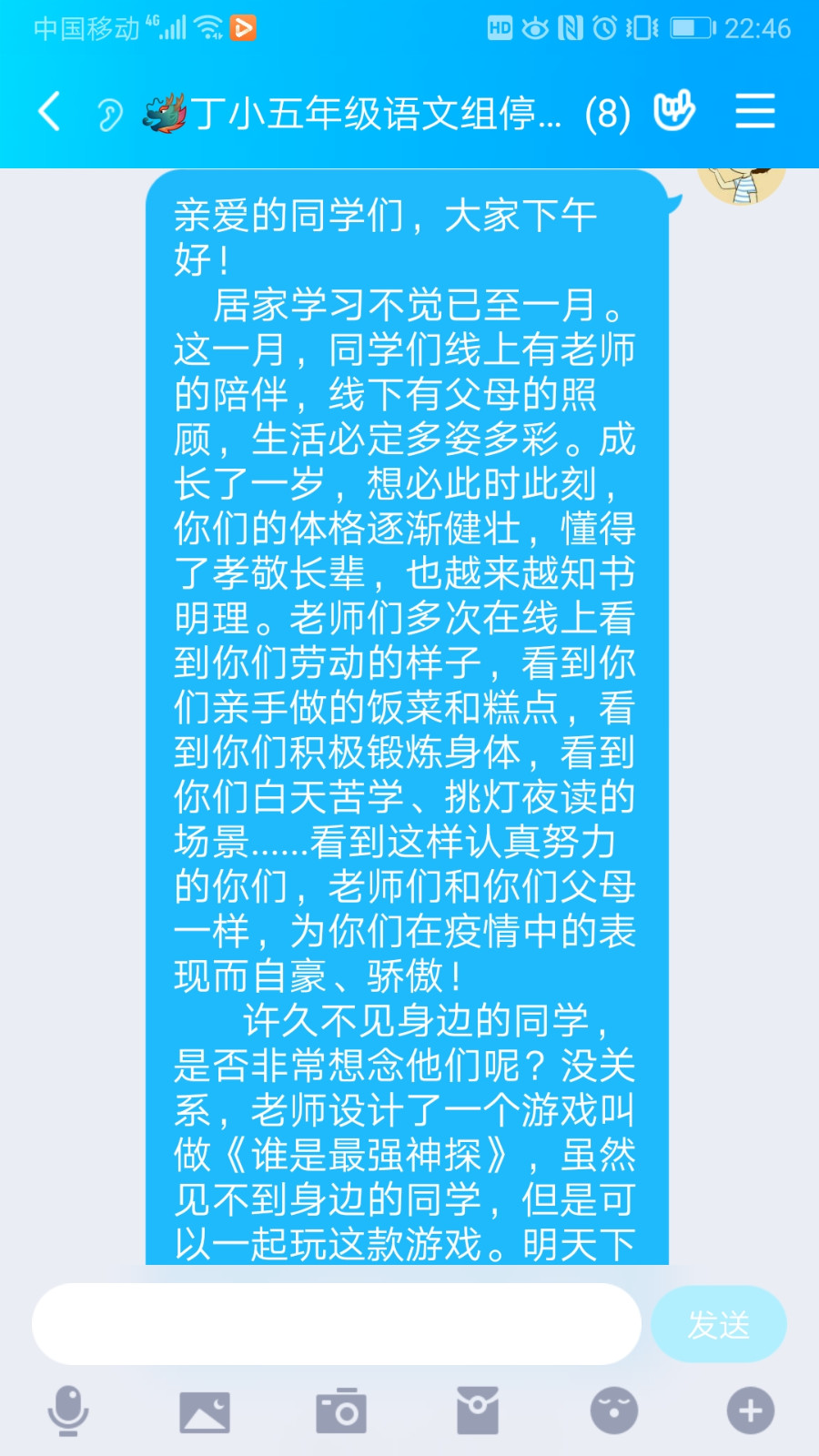Open the photo gallery picker
The width and height of the screenshot is (819, 1456).
coord(205,1411)
